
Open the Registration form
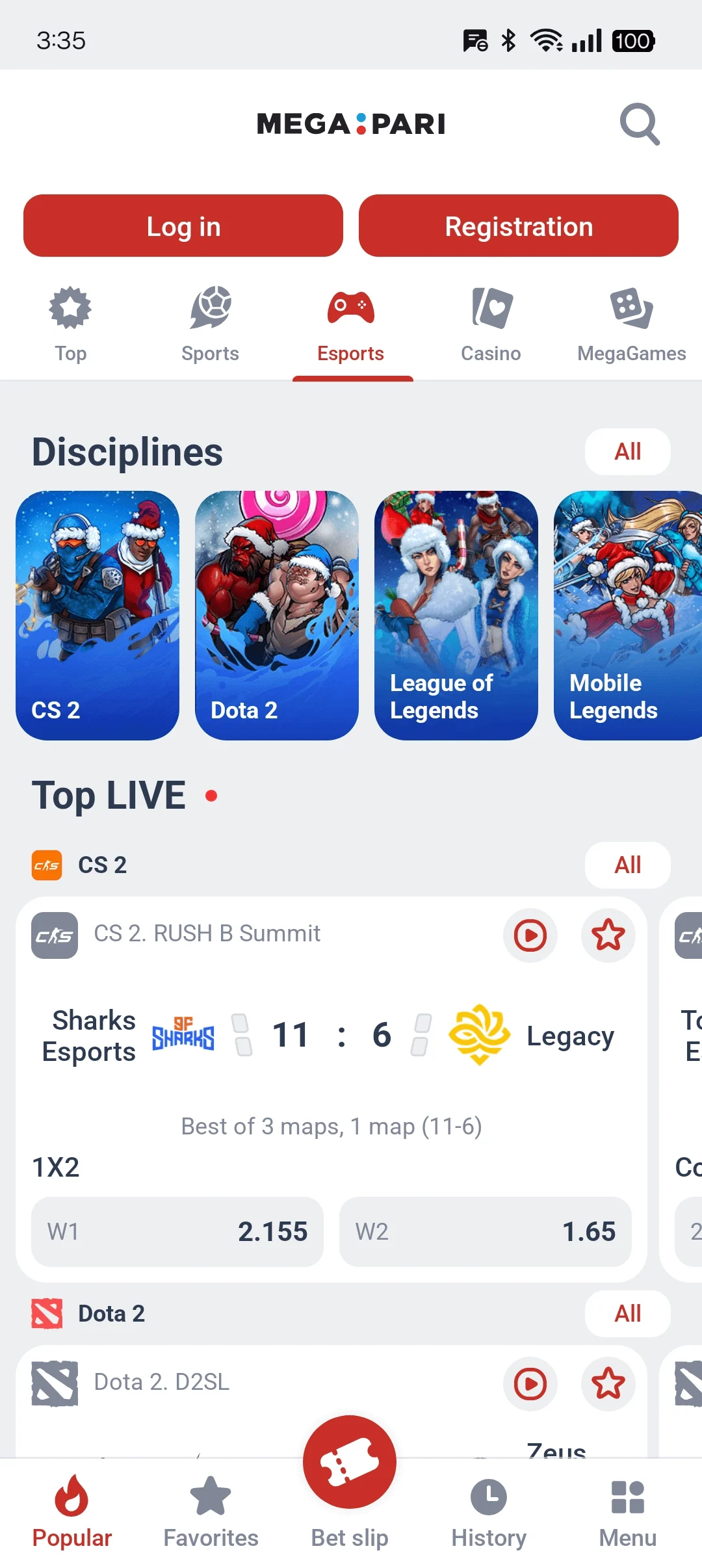[519, 226]
